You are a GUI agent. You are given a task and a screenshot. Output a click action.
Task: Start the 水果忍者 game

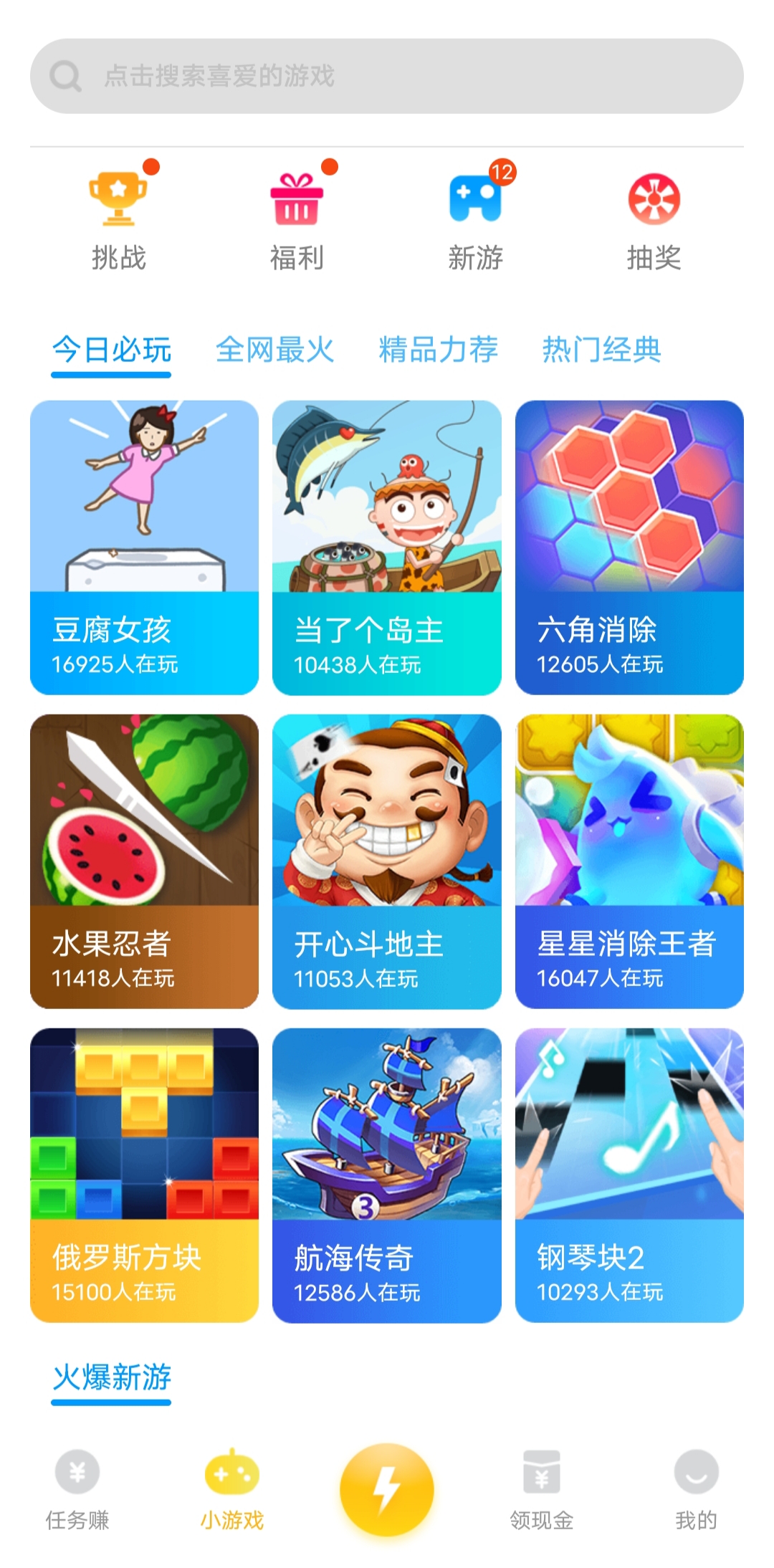[x=144, y=861]
